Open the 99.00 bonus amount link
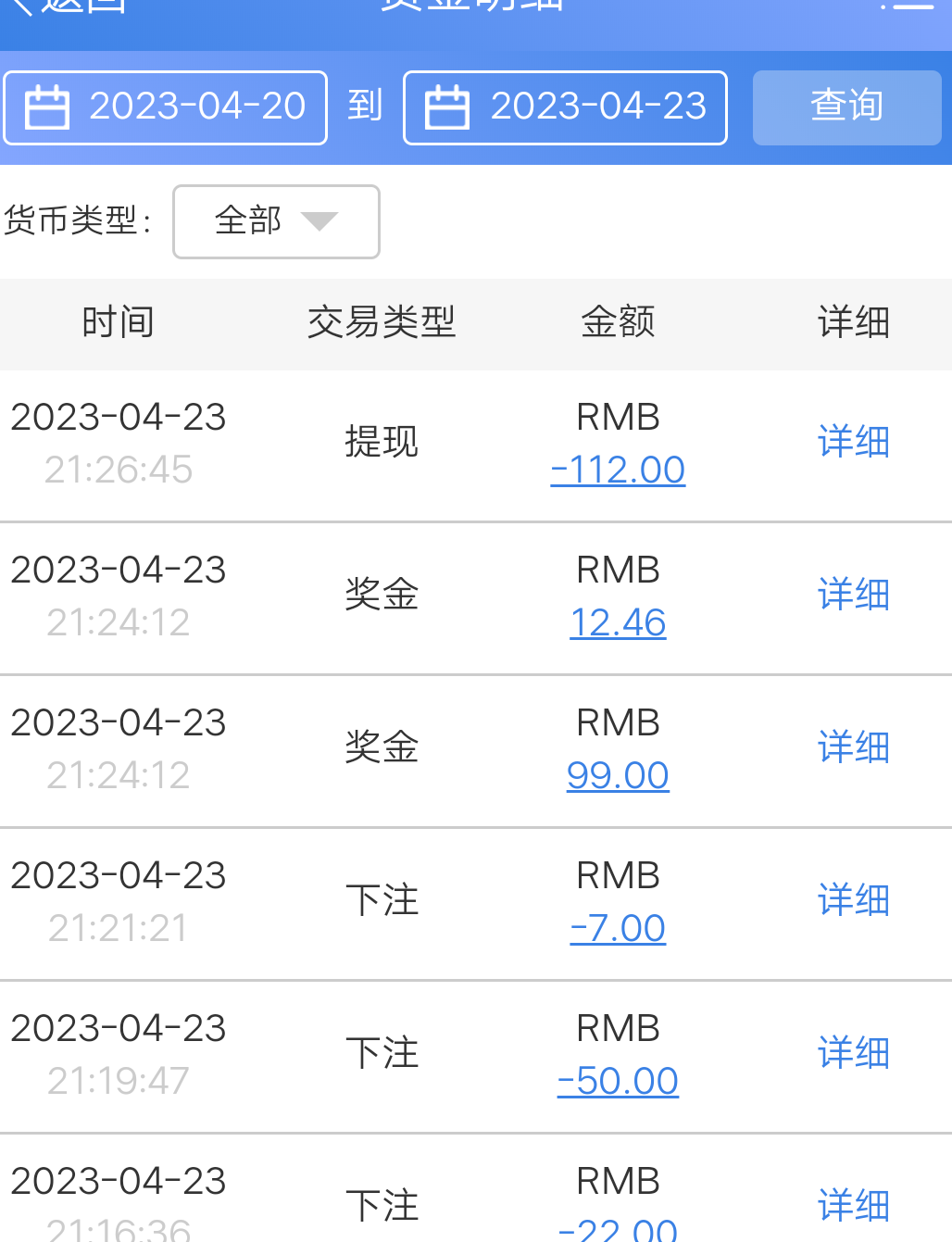952x1242 pixels. click(x=618, y=776)
